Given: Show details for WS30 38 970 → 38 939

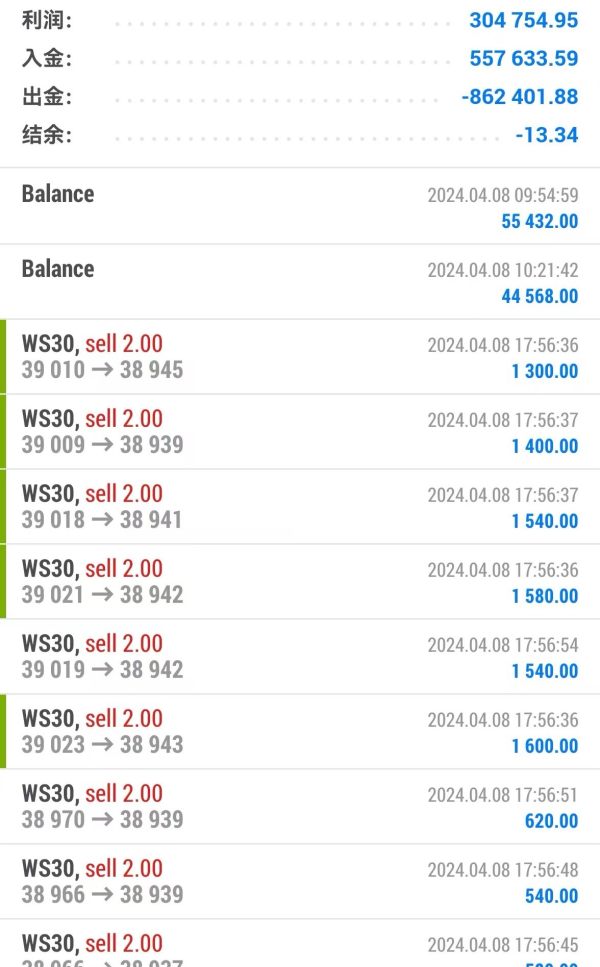Looking at the screenshot, I should pos(300,807).
